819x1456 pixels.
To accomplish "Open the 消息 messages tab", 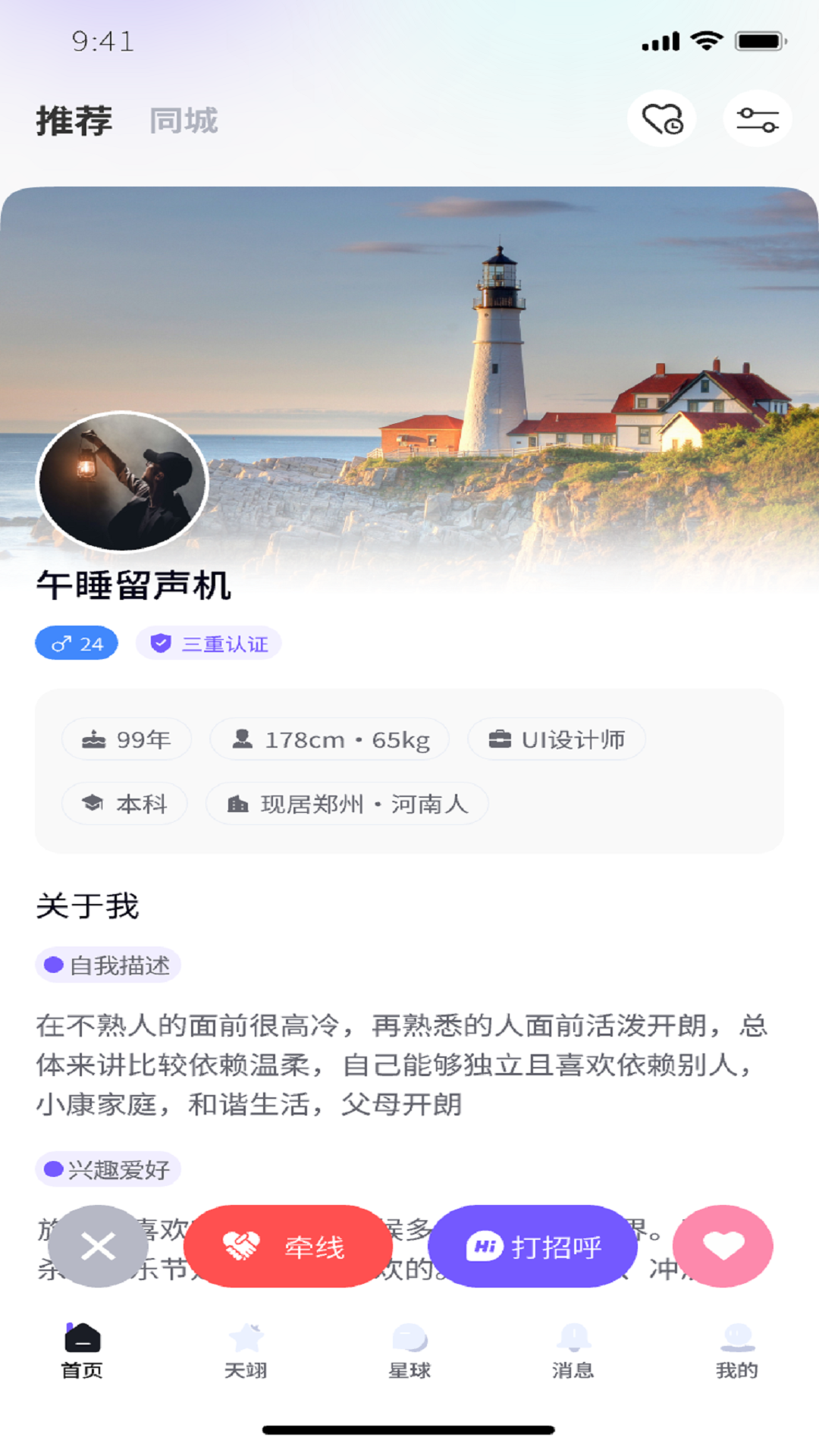I will pyautogui.click(x=573, y=1351).
